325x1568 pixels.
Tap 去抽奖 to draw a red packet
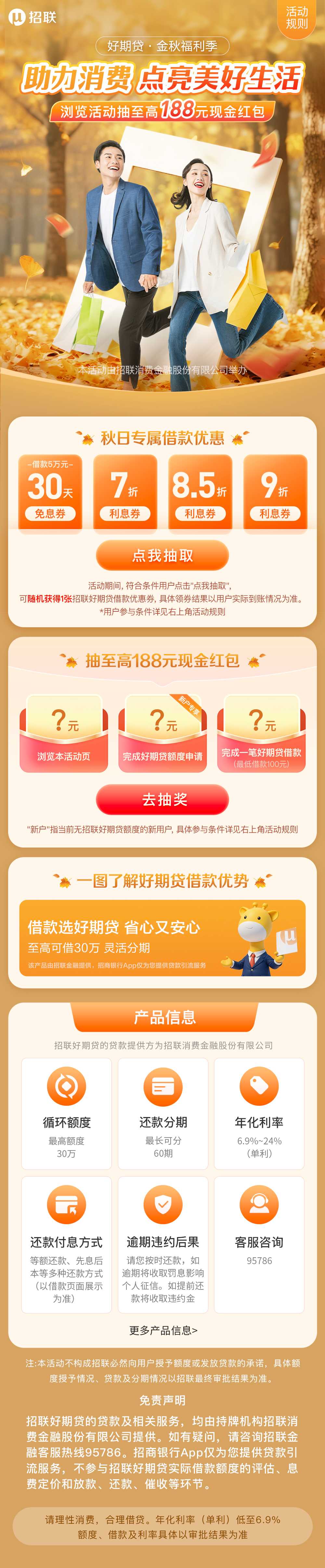pos(162,799)
